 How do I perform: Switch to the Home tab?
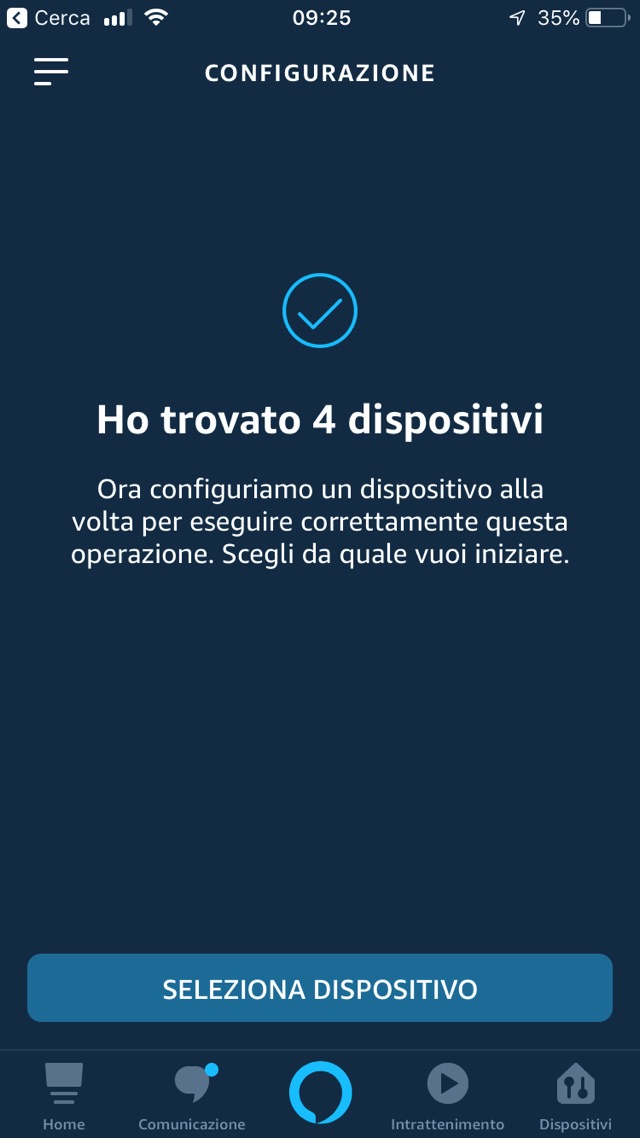point(64,1095)
